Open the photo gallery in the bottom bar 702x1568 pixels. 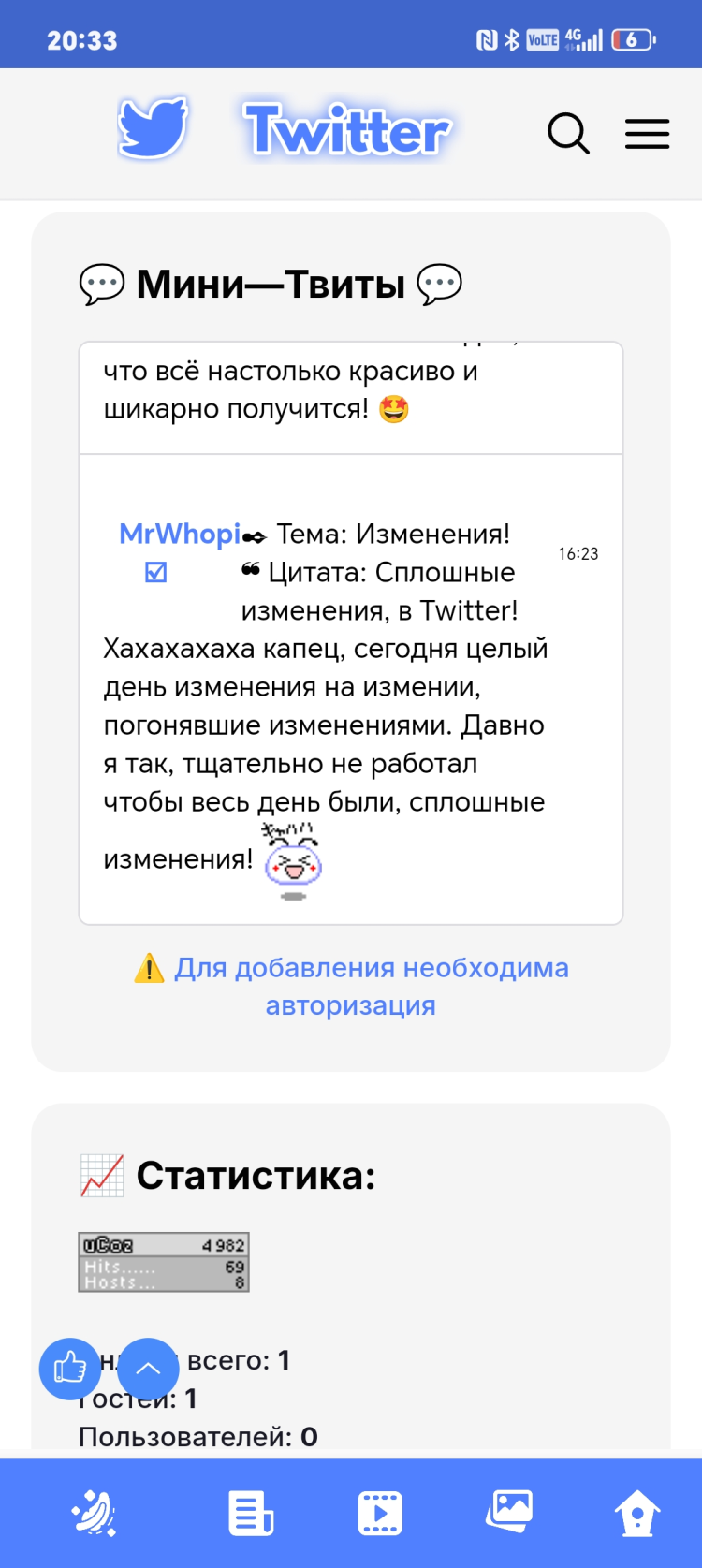[x=509, y=1511]
